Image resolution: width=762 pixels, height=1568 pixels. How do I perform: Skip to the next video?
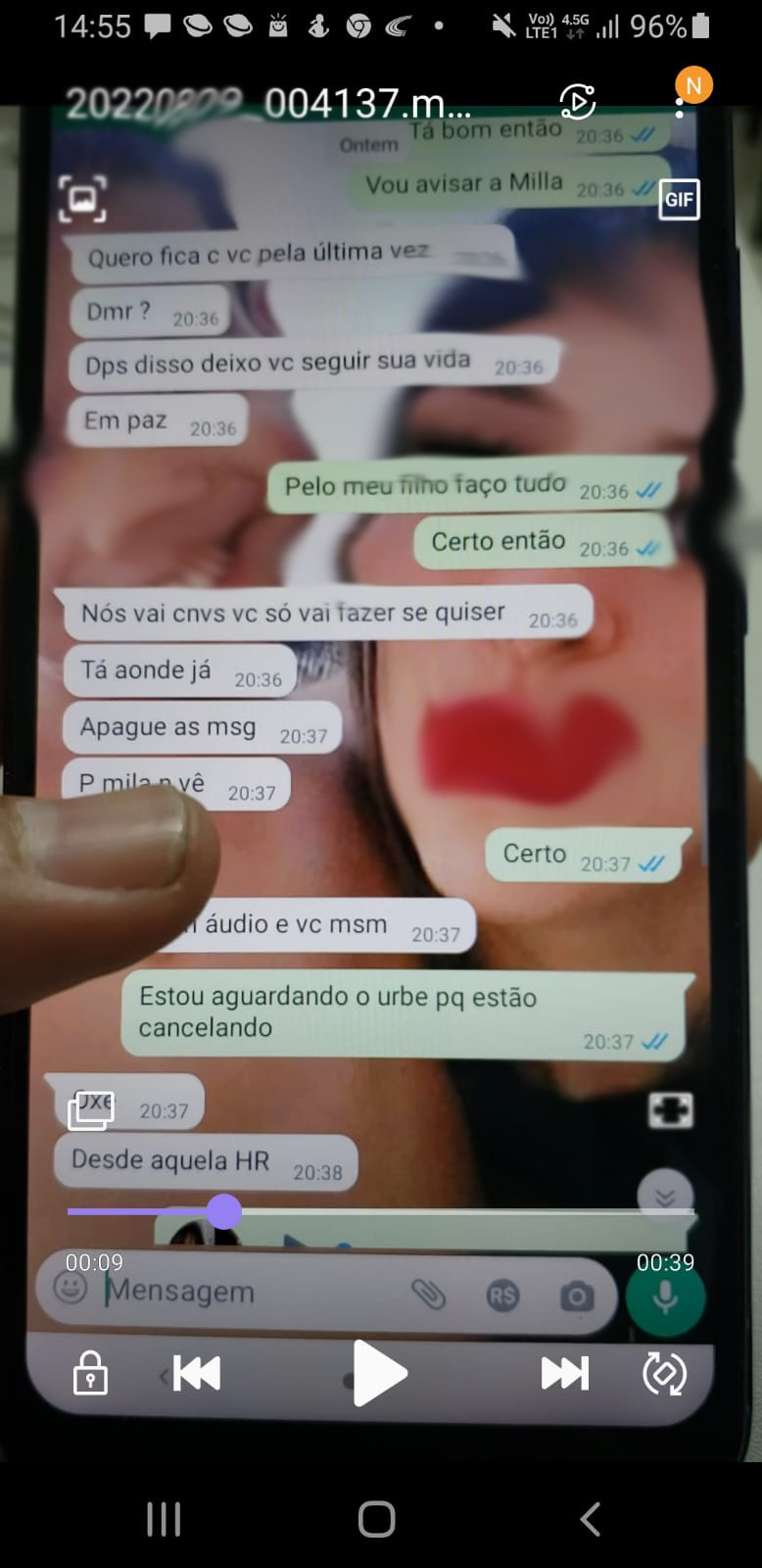coord(565,1373)
